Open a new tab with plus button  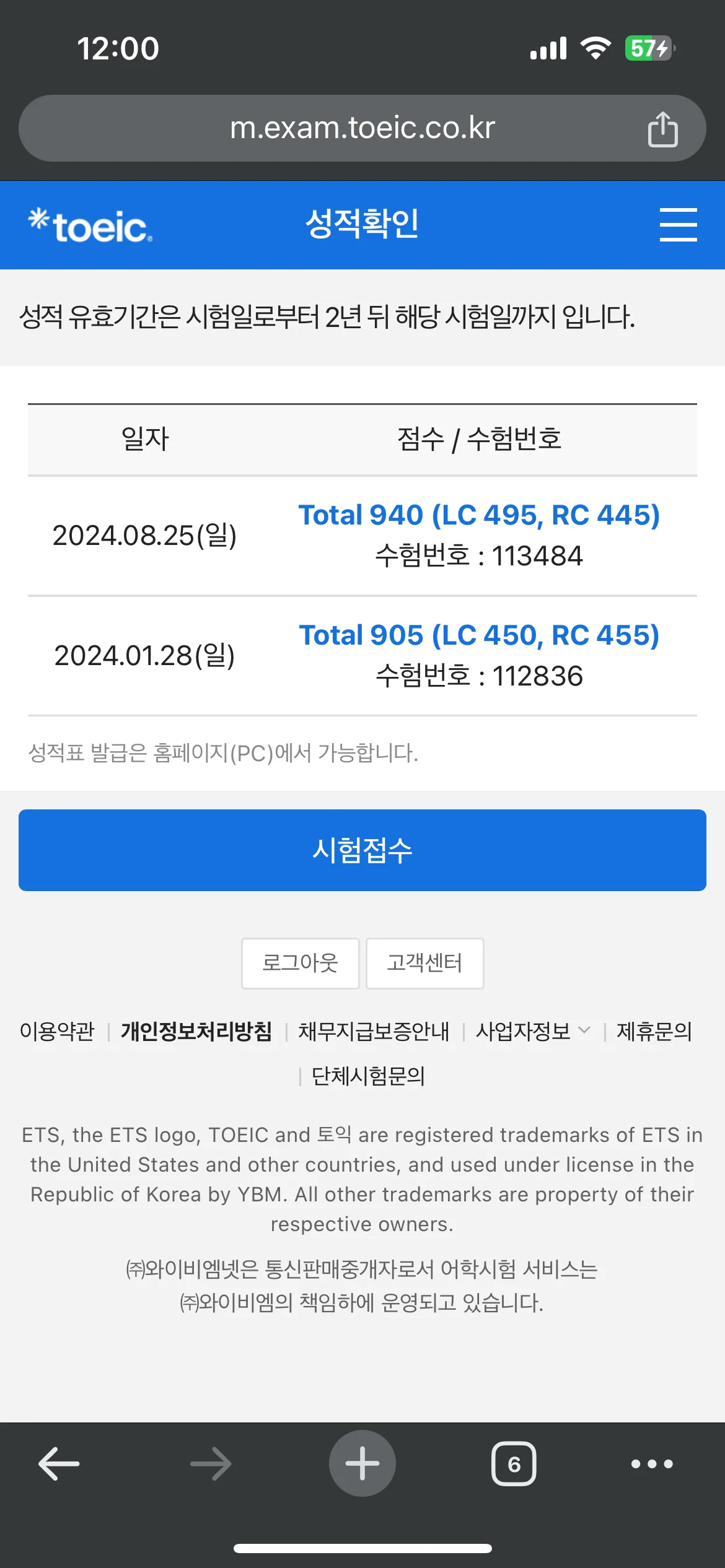pos(362,1463)
